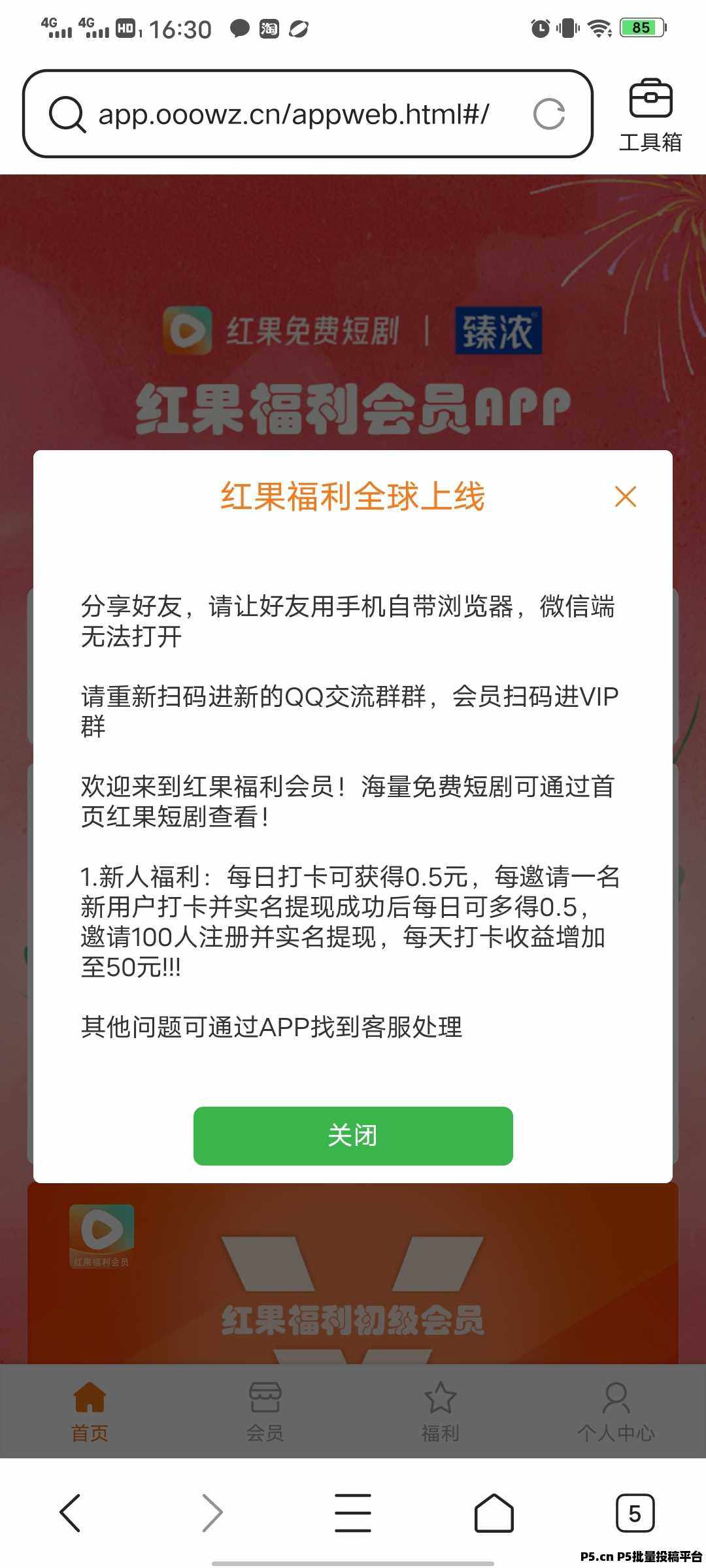The width and height of the screenshot is (706, 1568).
Task: Go to the browser home page
Action: point(494,1512)
